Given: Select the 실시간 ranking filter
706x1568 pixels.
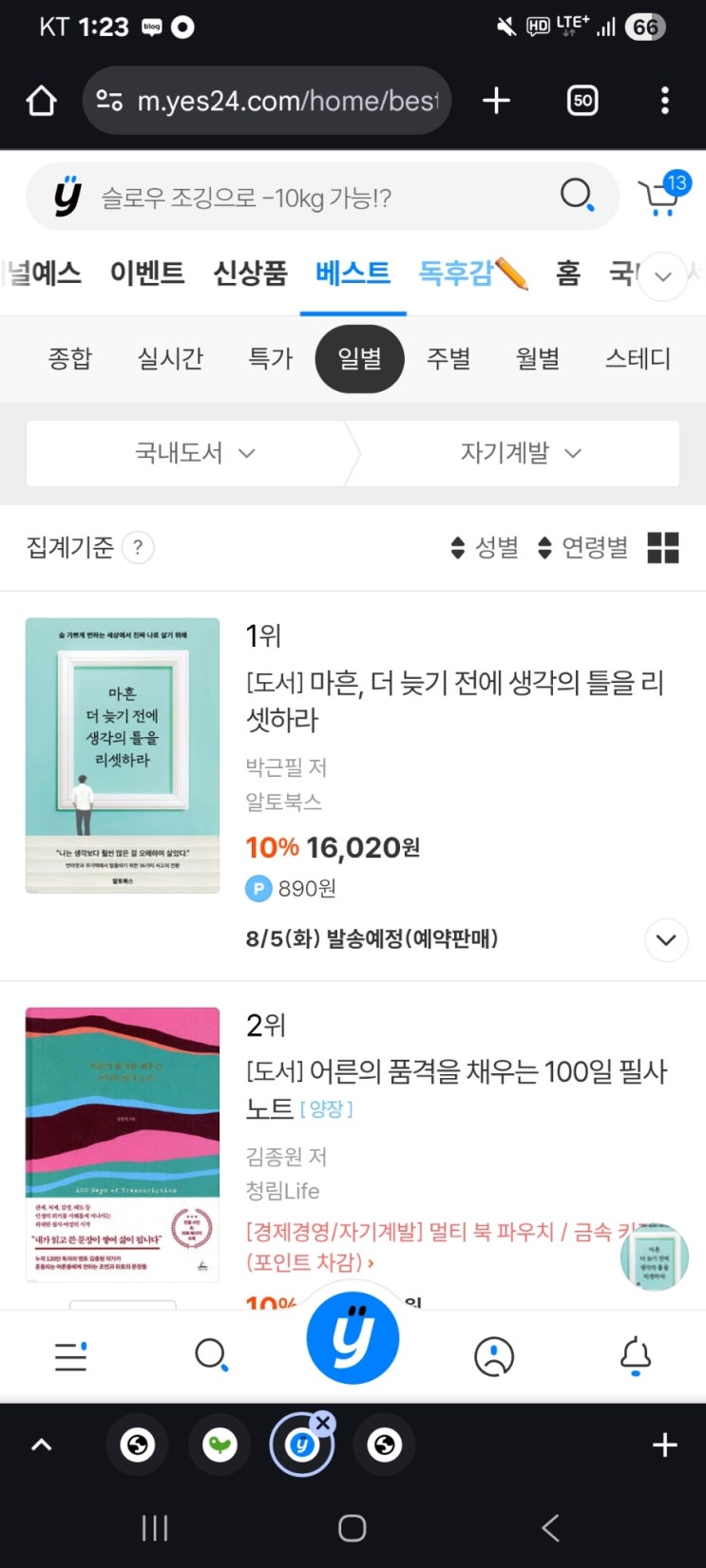Looking at the screenshot, I should [170, 358].
